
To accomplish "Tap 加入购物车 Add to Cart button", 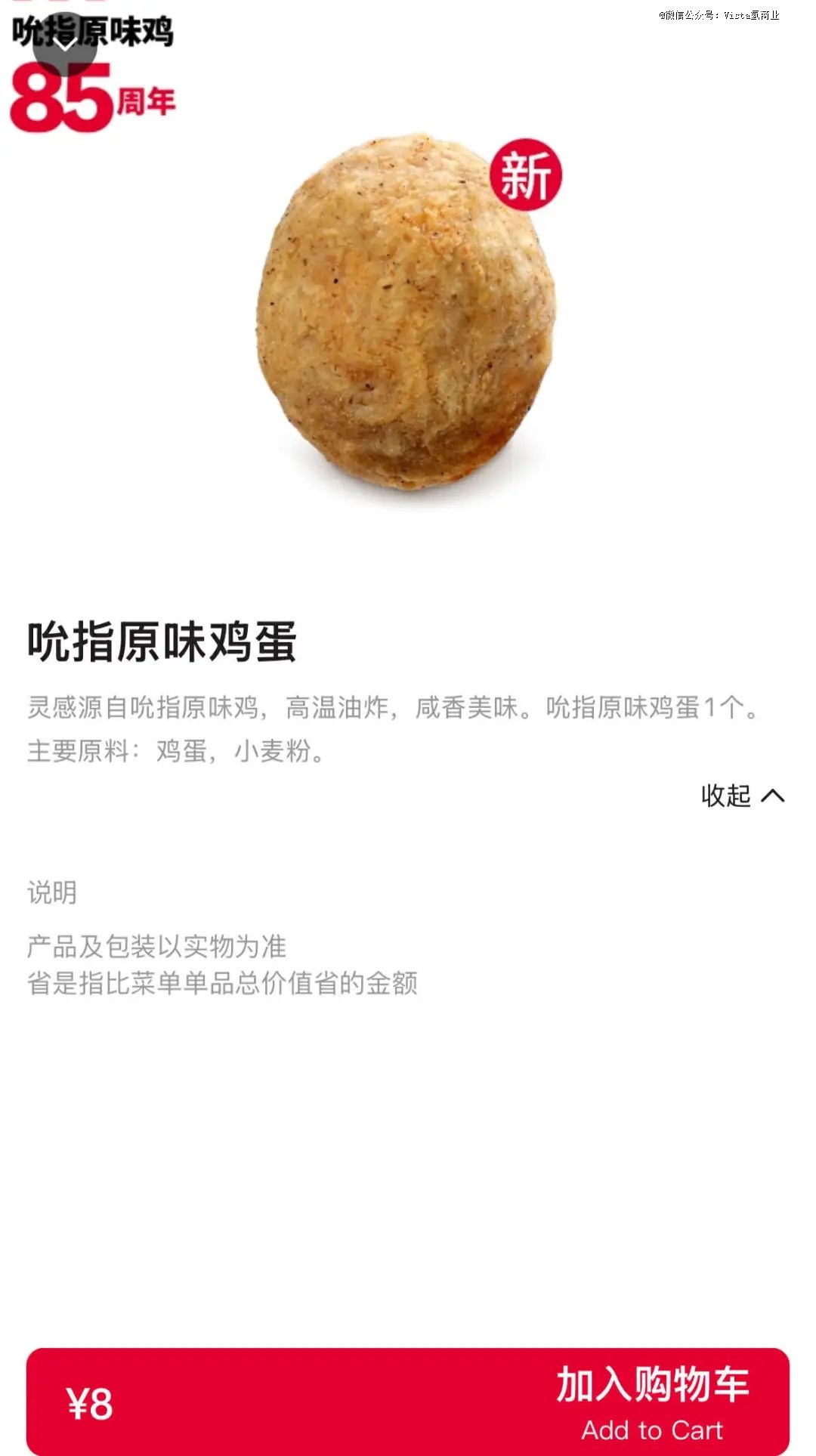I will [x=651, y=1403].
